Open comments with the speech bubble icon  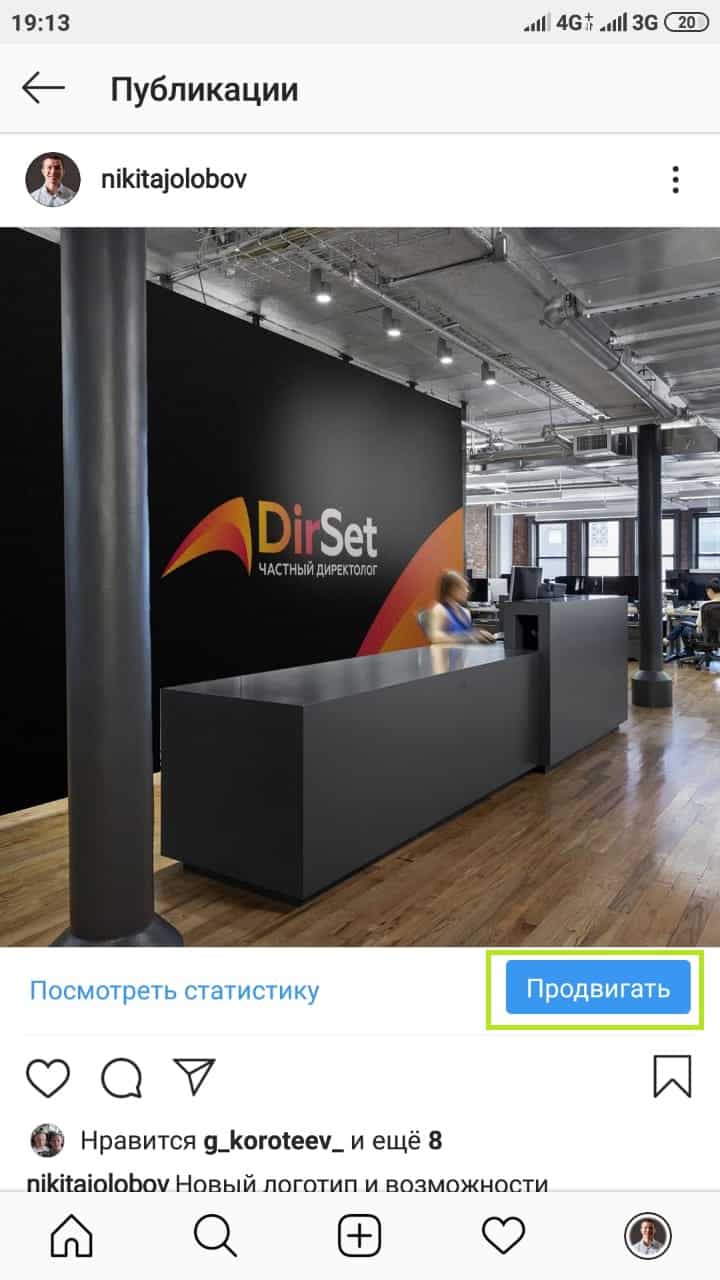point(121,1077)
